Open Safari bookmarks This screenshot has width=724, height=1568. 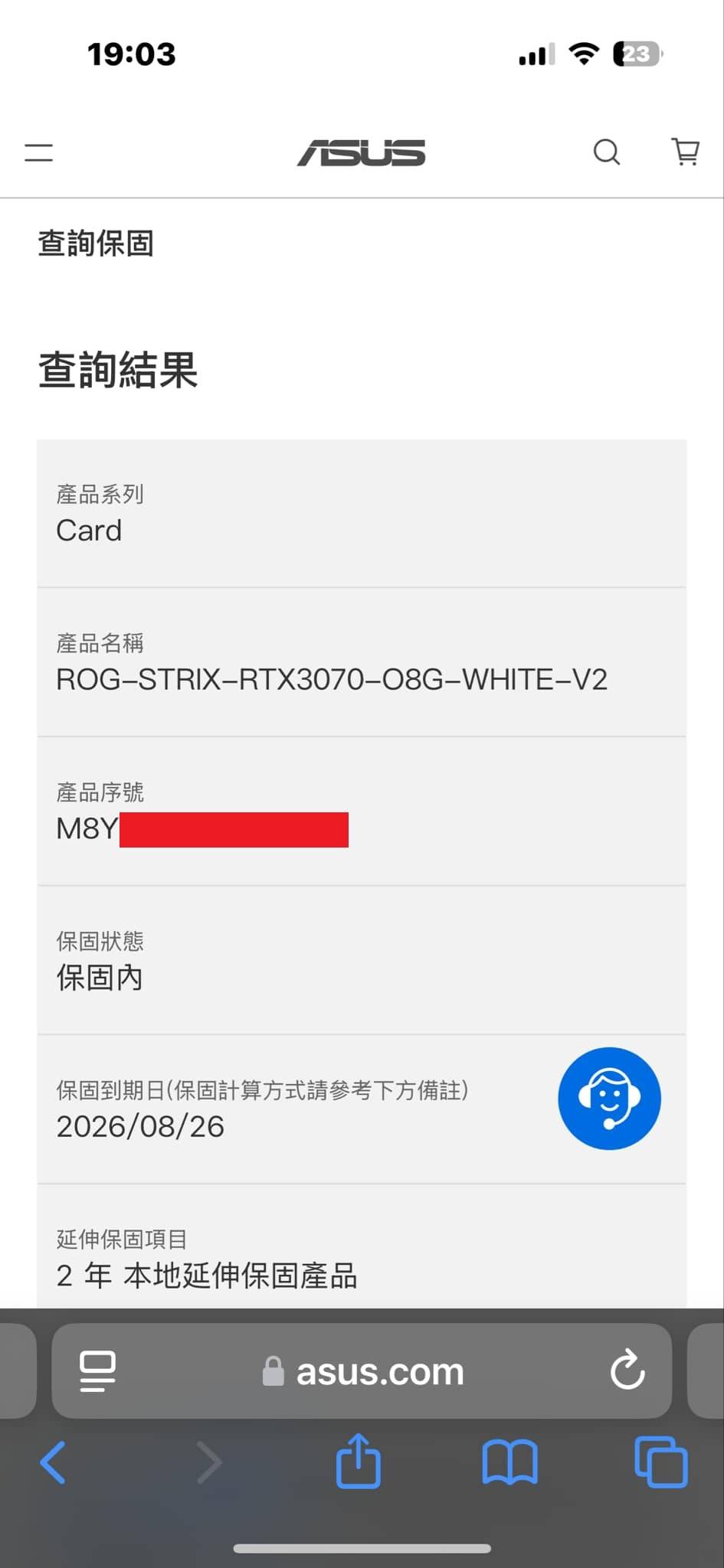(x=509, y=1462)
